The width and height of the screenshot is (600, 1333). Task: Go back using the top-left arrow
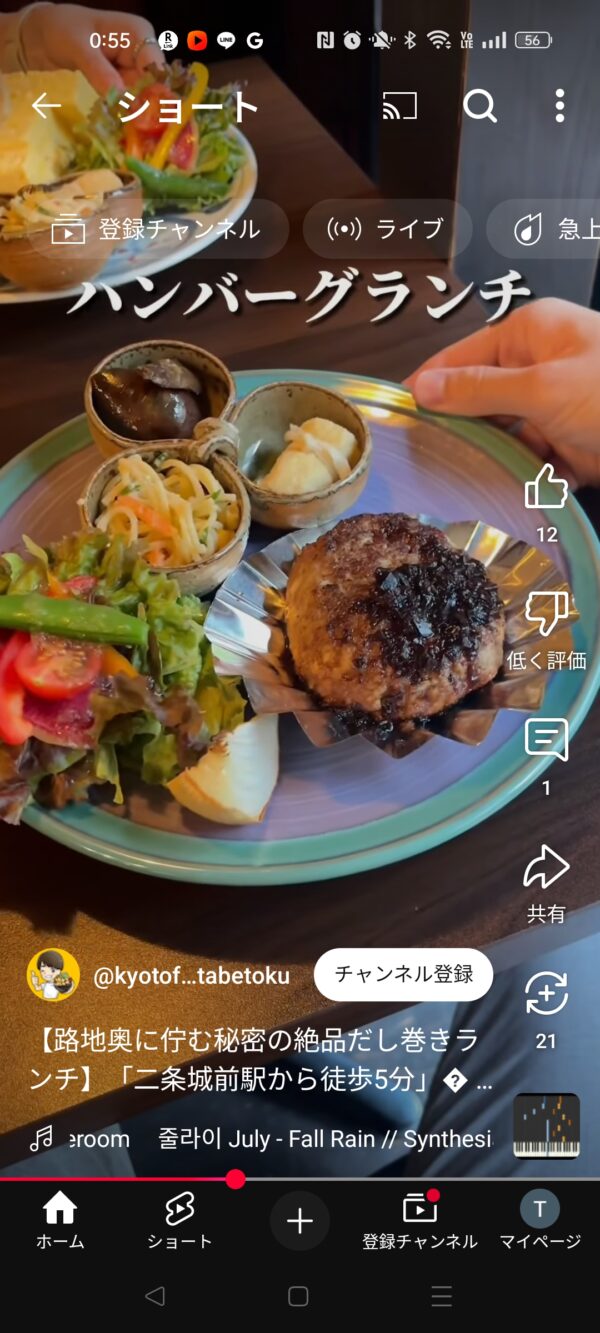click(46, 105)
